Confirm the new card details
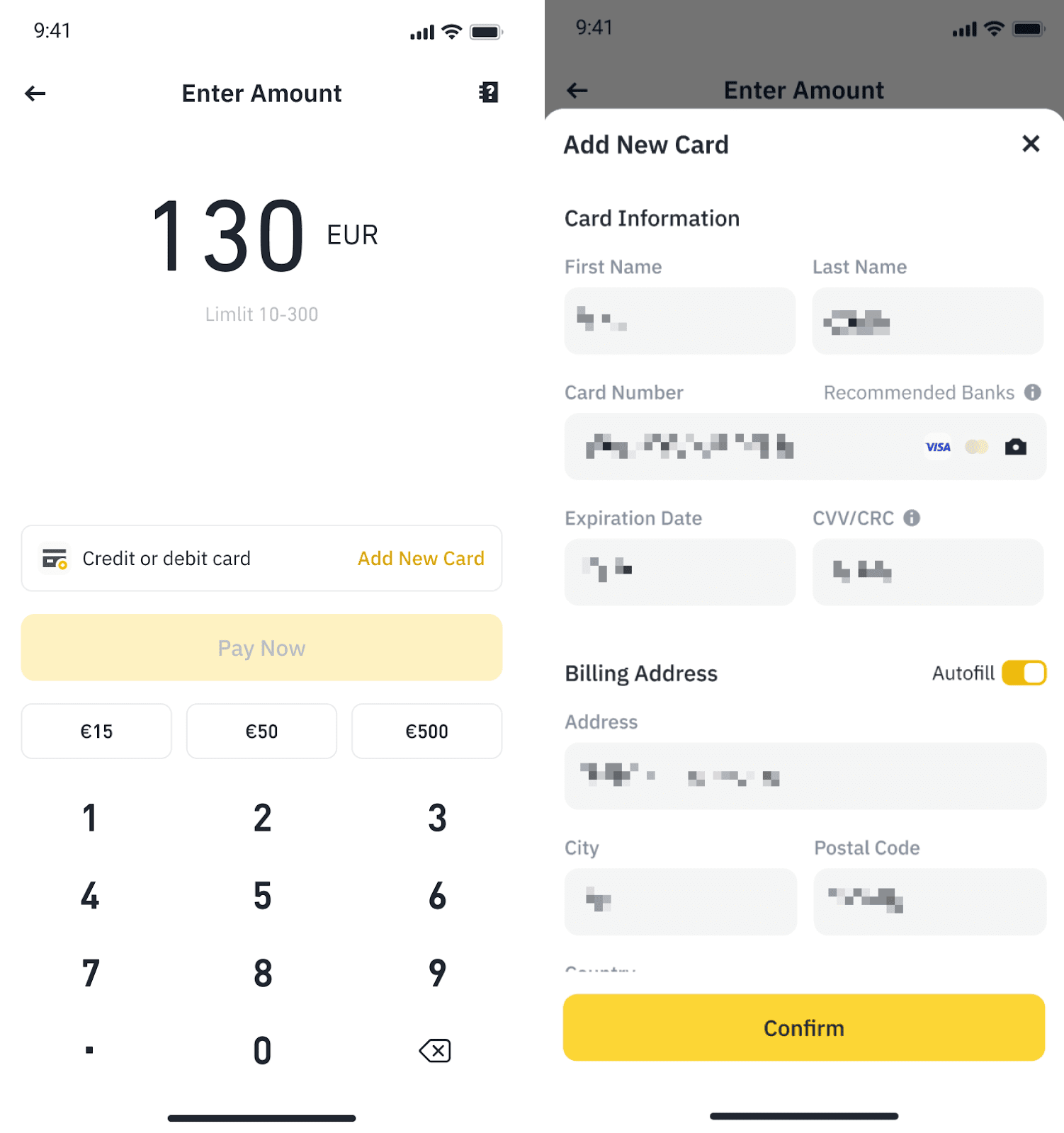The width and height of the screenshot is (1064, 1133). (804, 1027)
